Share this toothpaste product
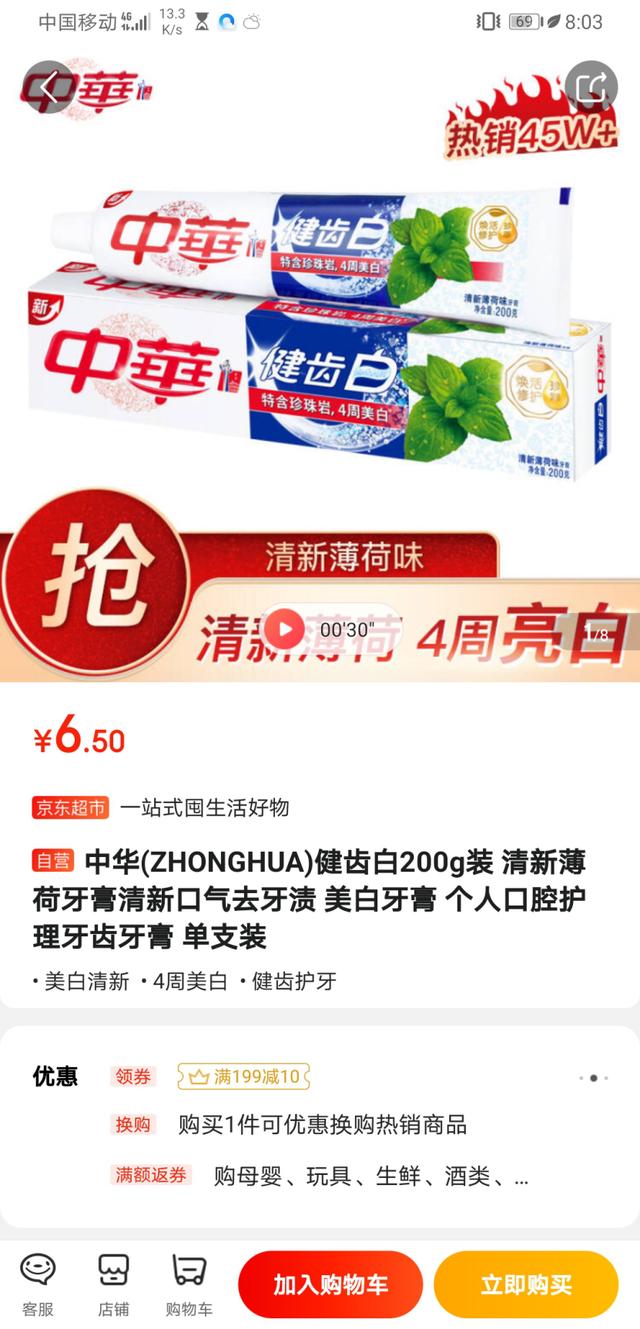Viewport: 640px width, 1329px height. 591,87
